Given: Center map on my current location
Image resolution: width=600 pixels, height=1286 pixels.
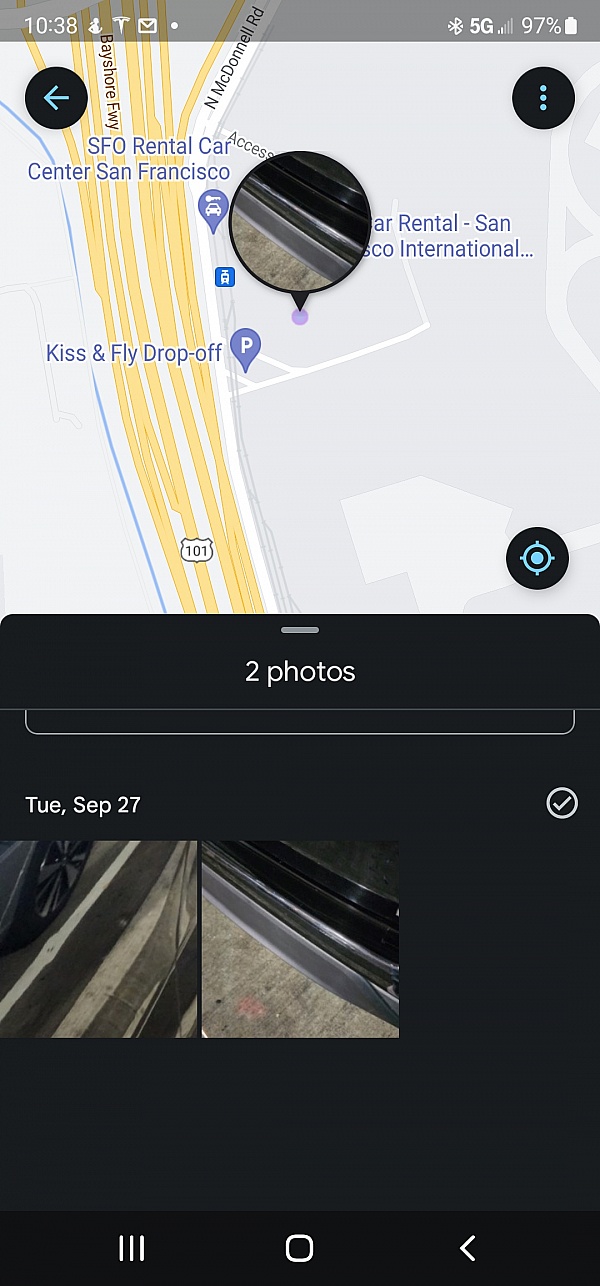Looking at the screenshot, I should pos(537,557).
